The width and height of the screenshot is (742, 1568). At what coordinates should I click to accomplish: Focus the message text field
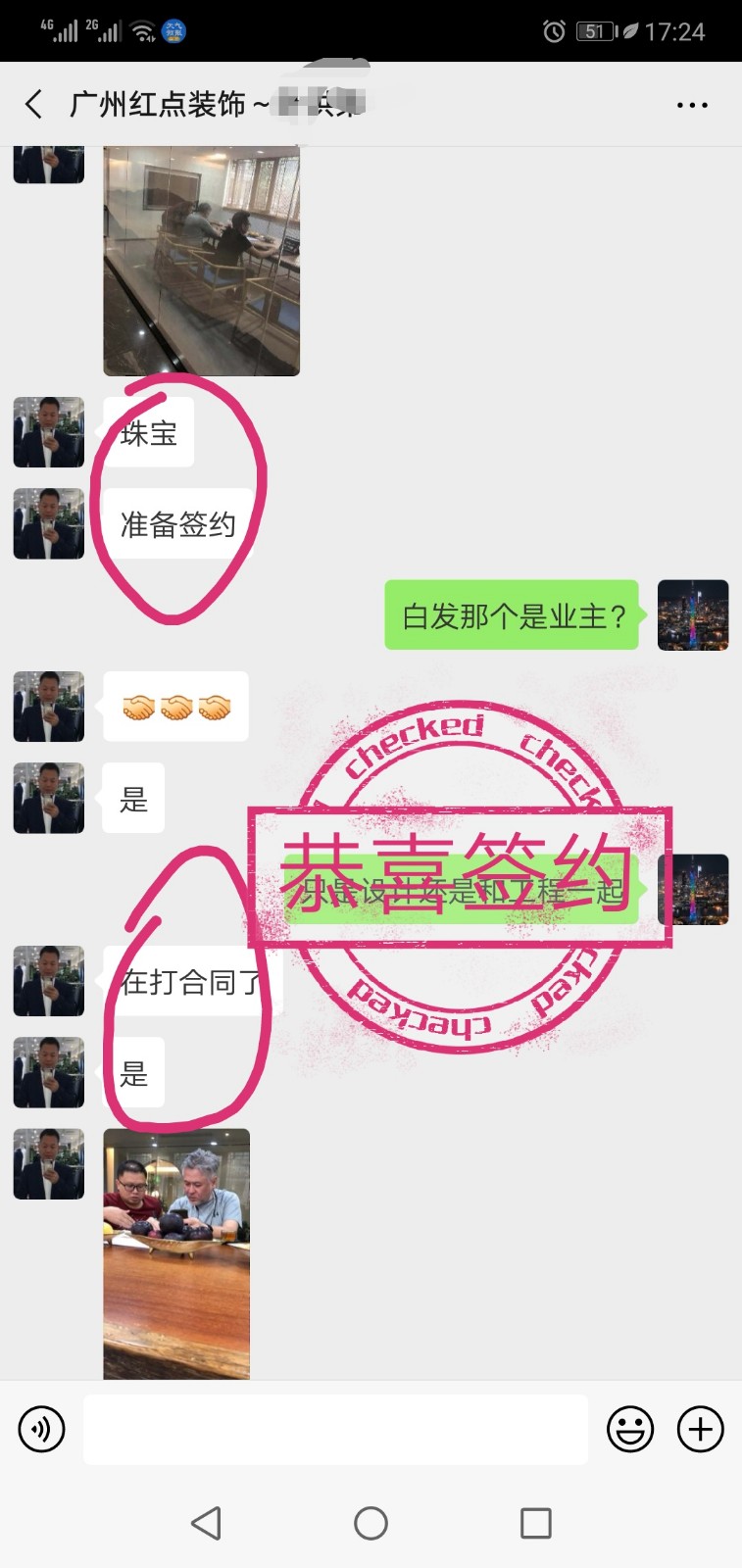click(x=335, y=1430)
